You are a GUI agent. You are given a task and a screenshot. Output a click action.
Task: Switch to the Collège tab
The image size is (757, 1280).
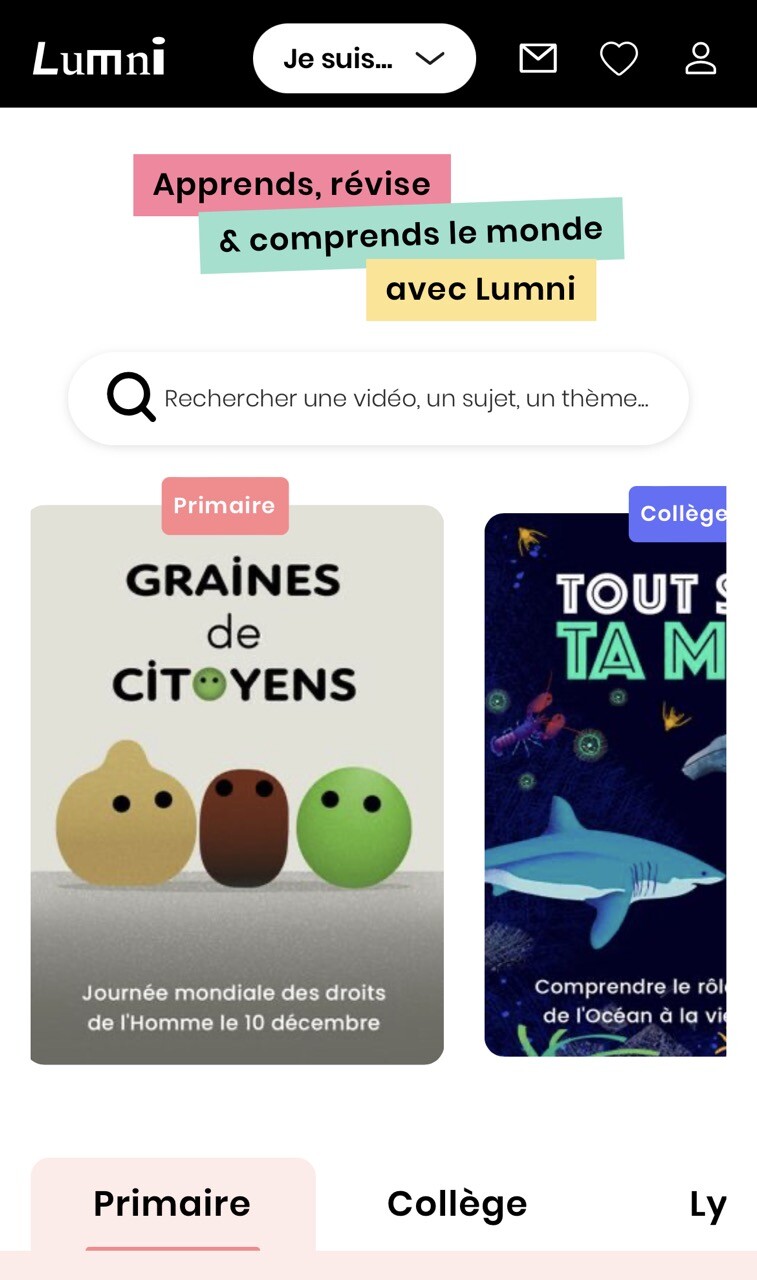457,1204
